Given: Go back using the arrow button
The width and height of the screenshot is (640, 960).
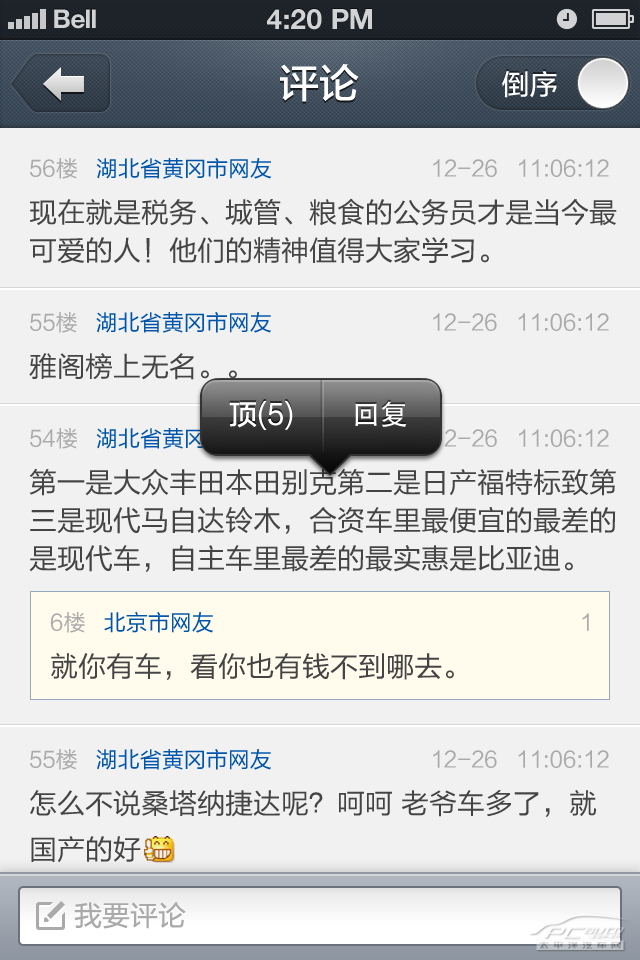Looking at the screenshot, I should coord(62,84).
